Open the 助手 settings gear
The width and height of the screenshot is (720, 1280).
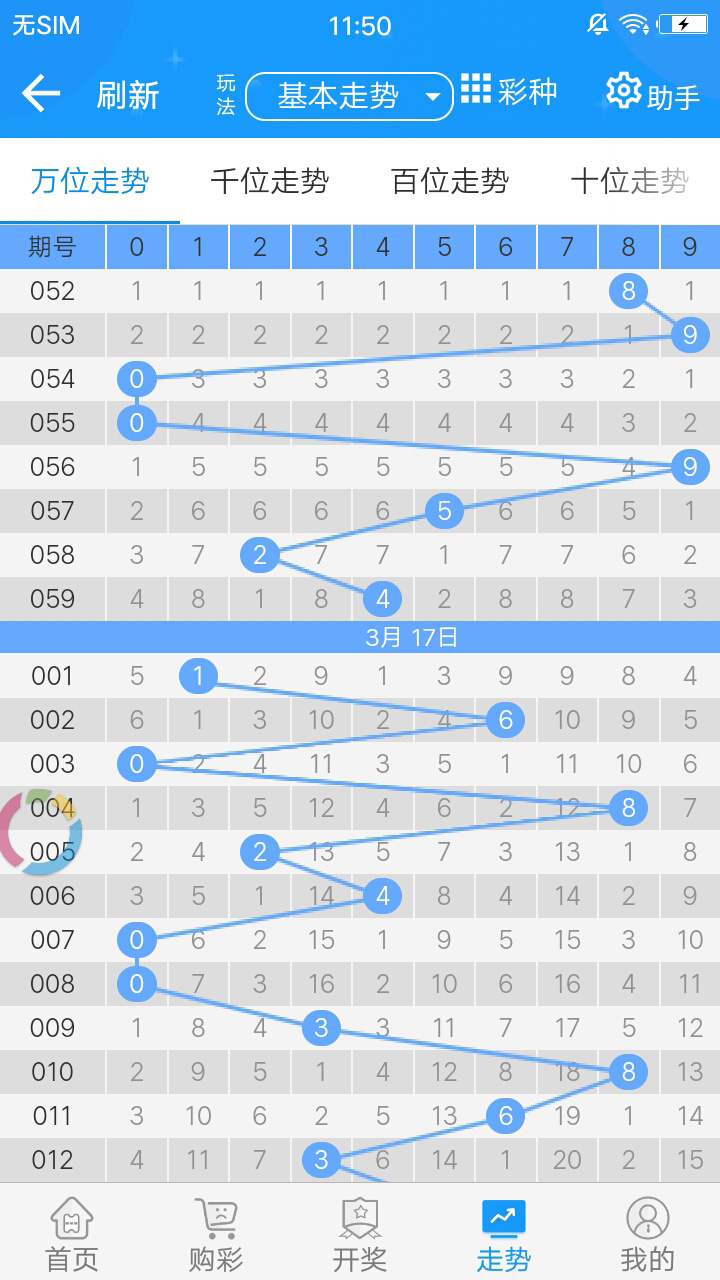[652, 94]
